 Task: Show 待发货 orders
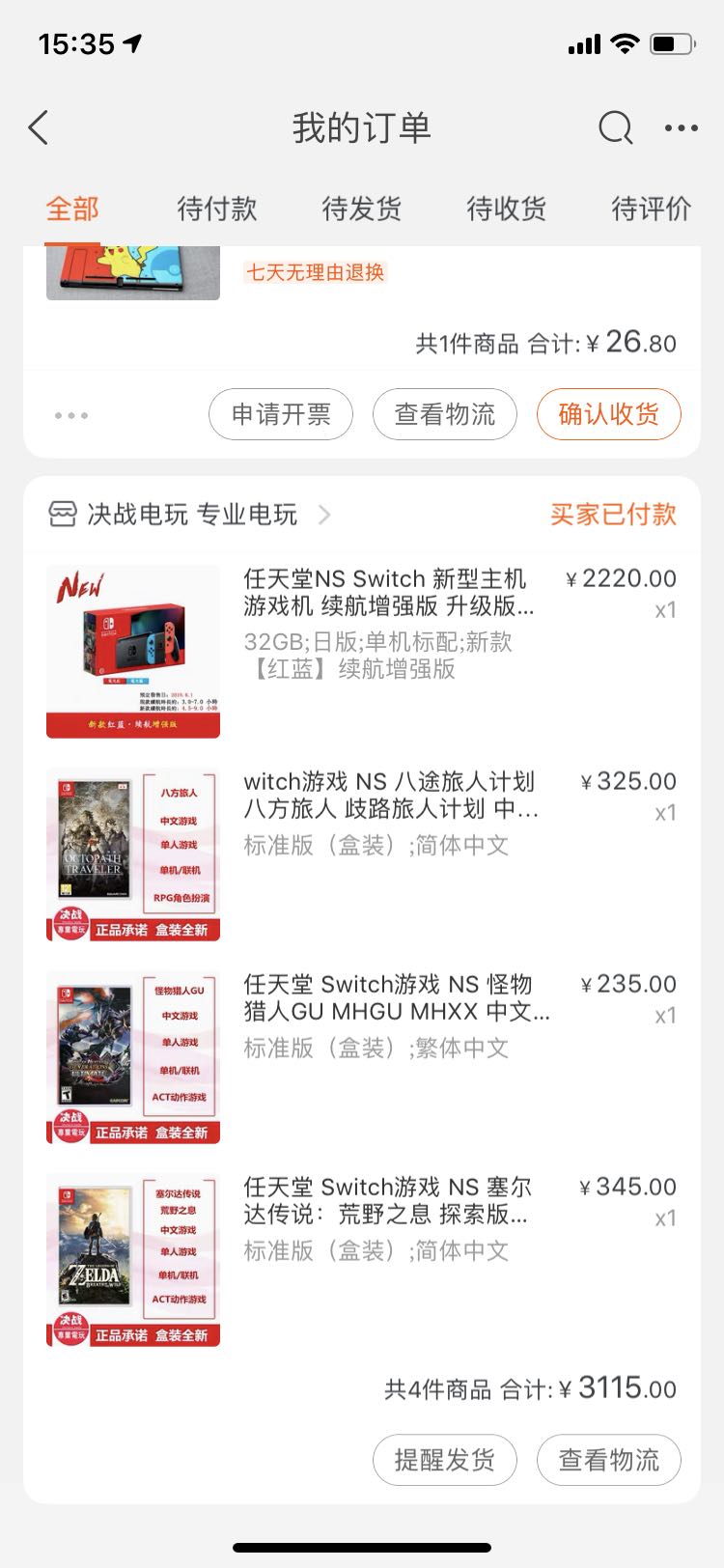(x=362, y=209)
